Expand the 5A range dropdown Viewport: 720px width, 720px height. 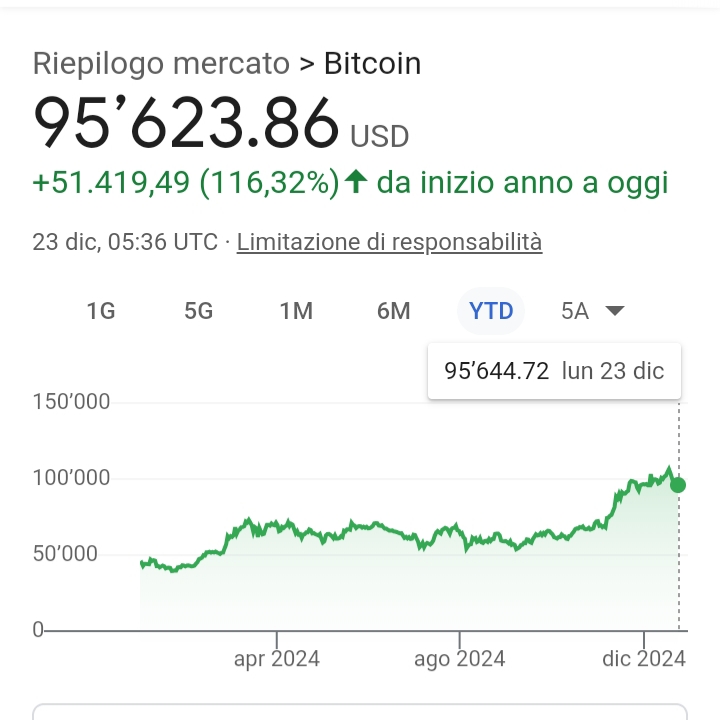coord(593,311)
